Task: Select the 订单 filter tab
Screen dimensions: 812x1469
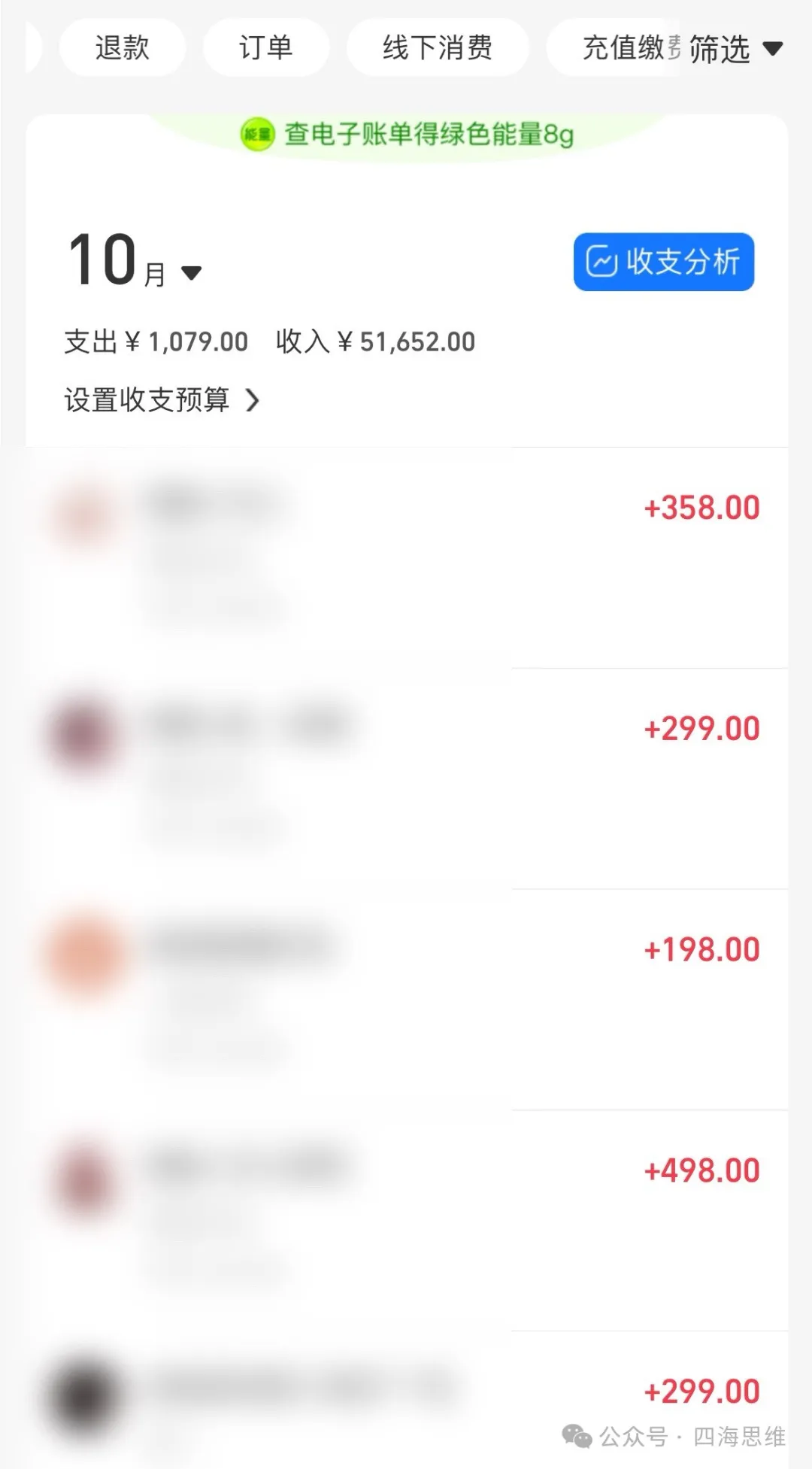Action: 266,47
